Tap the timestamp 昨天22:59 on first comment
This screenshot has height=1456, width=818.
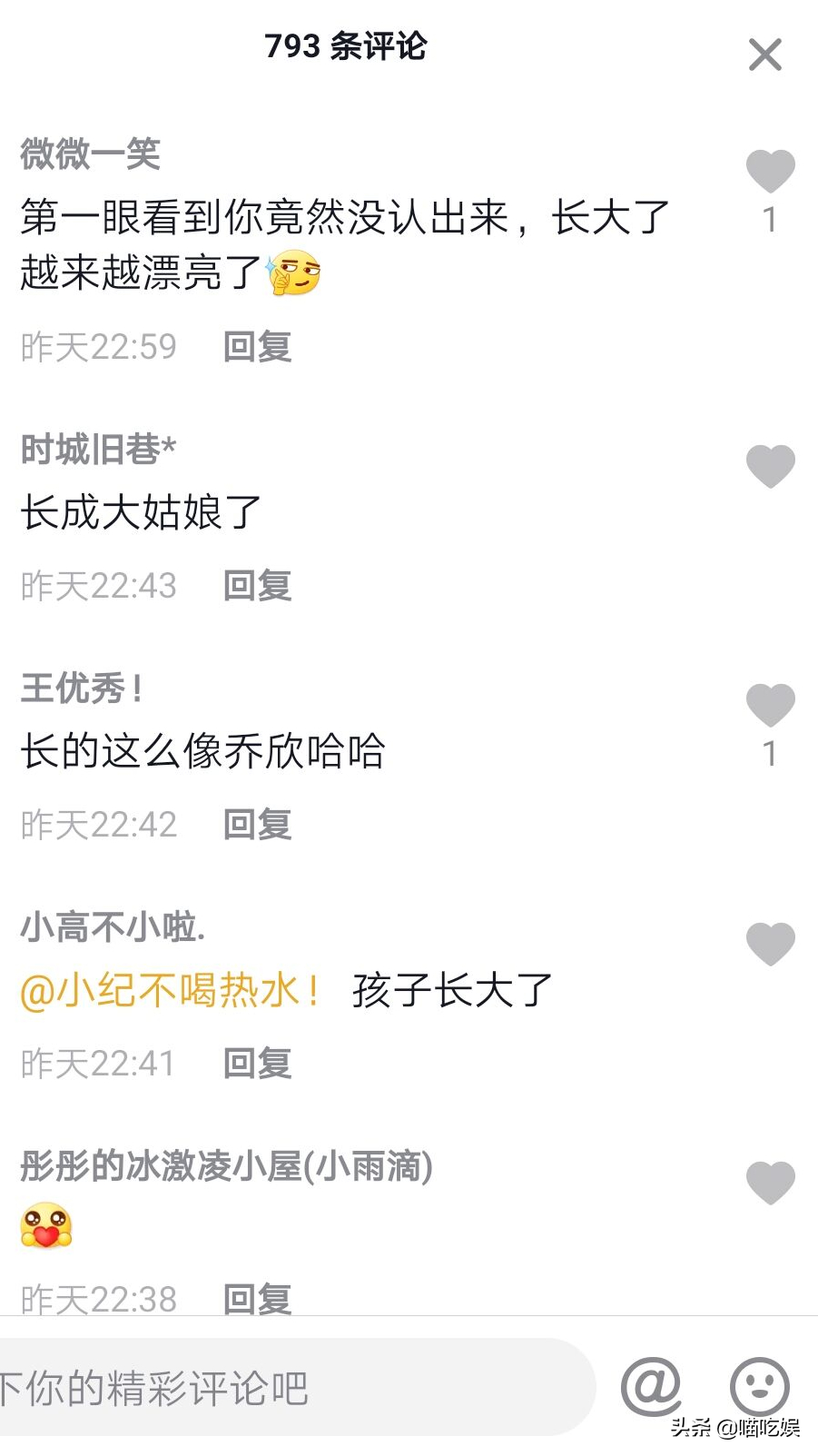coord(98,347)
